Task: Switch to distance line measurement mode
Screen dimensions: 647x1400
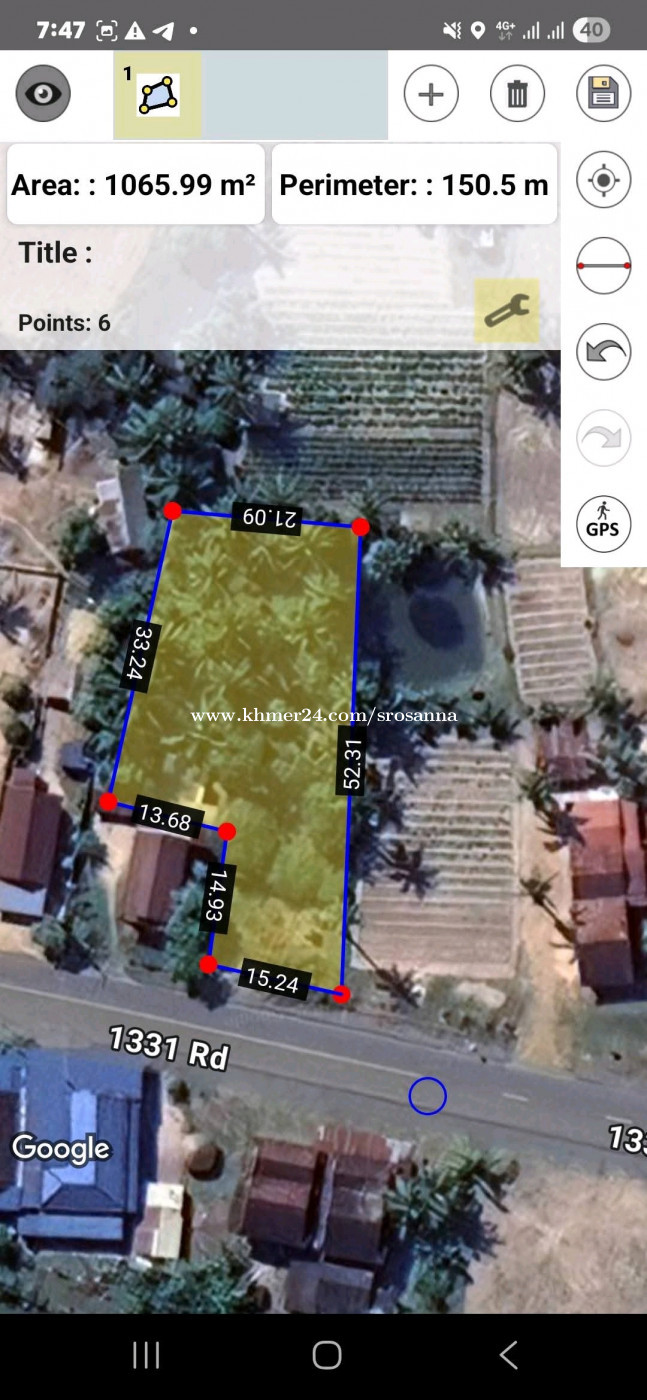Action: coord(604,266)
